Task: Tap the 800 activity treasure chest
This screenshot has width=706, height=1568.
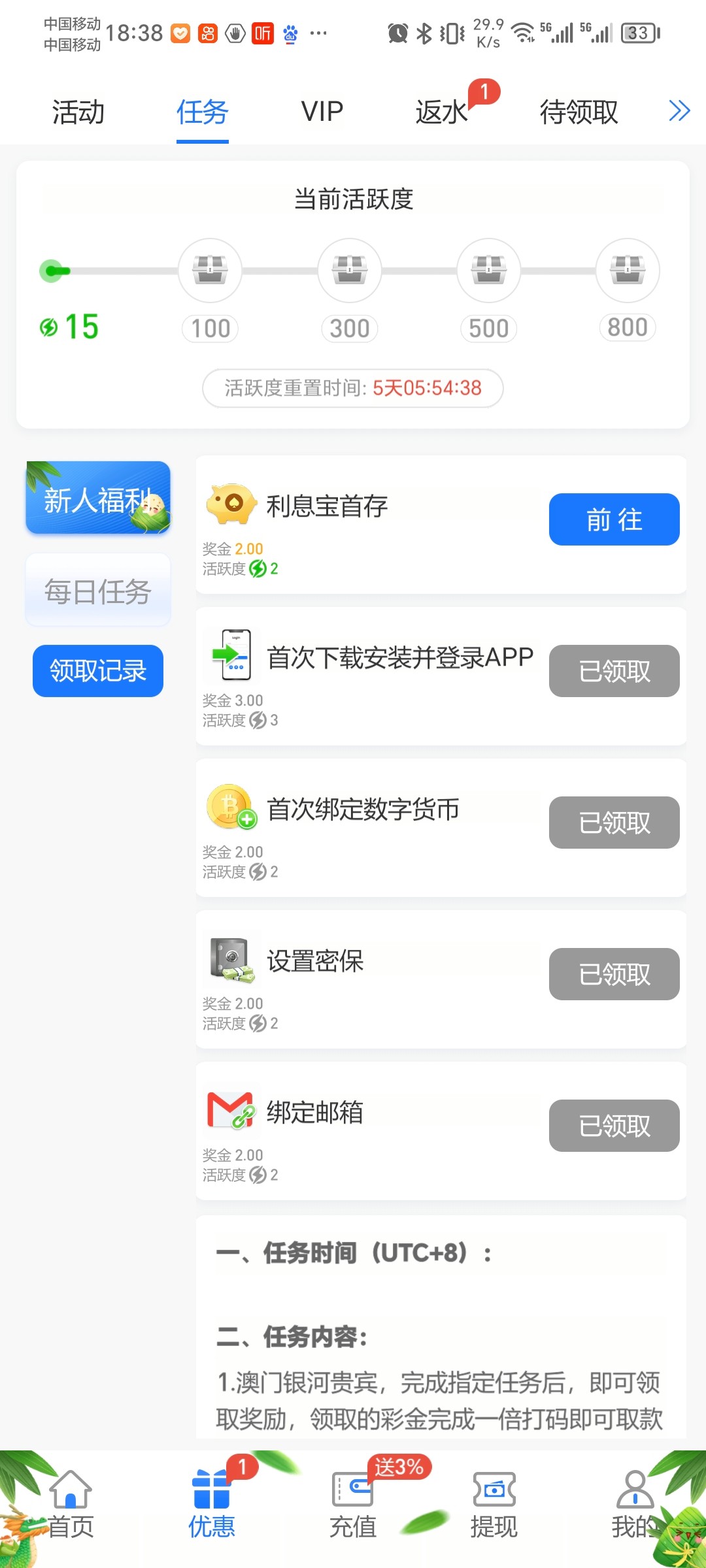Action: pyautogui.click(x=628, y=270)
